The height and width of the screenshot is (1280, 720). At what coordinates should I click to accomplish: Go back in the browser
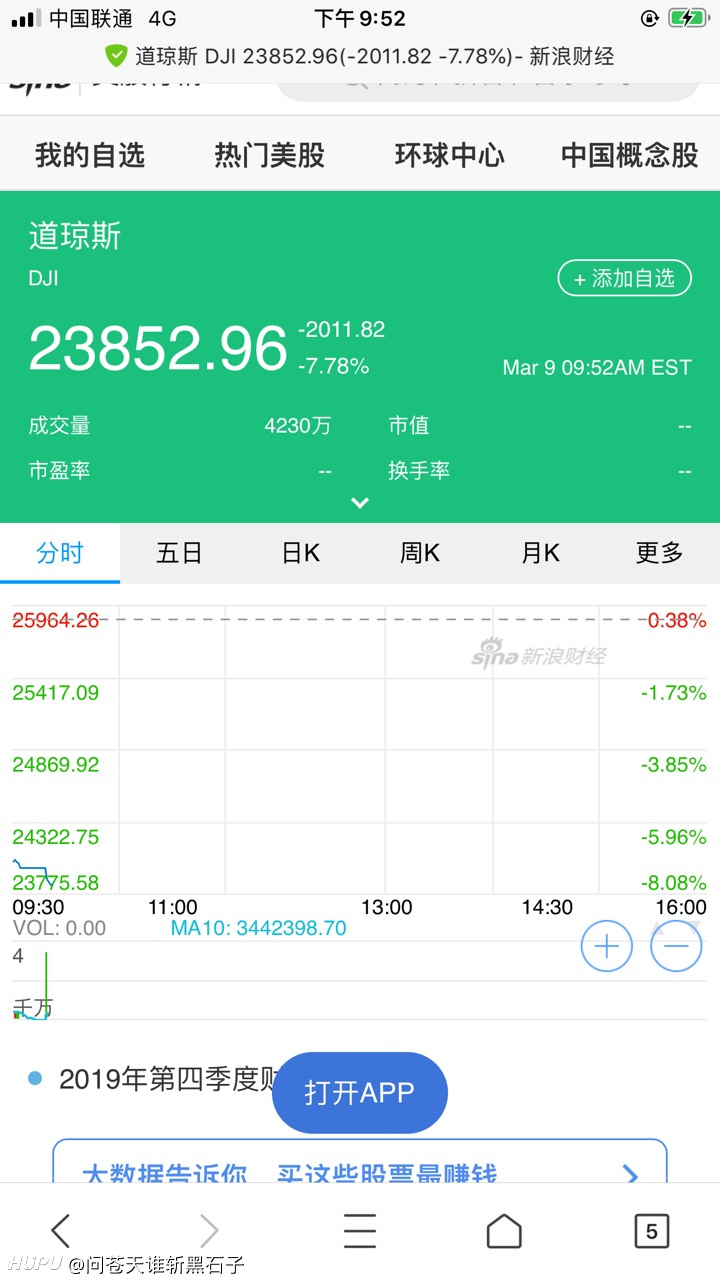pos(61,1231)
